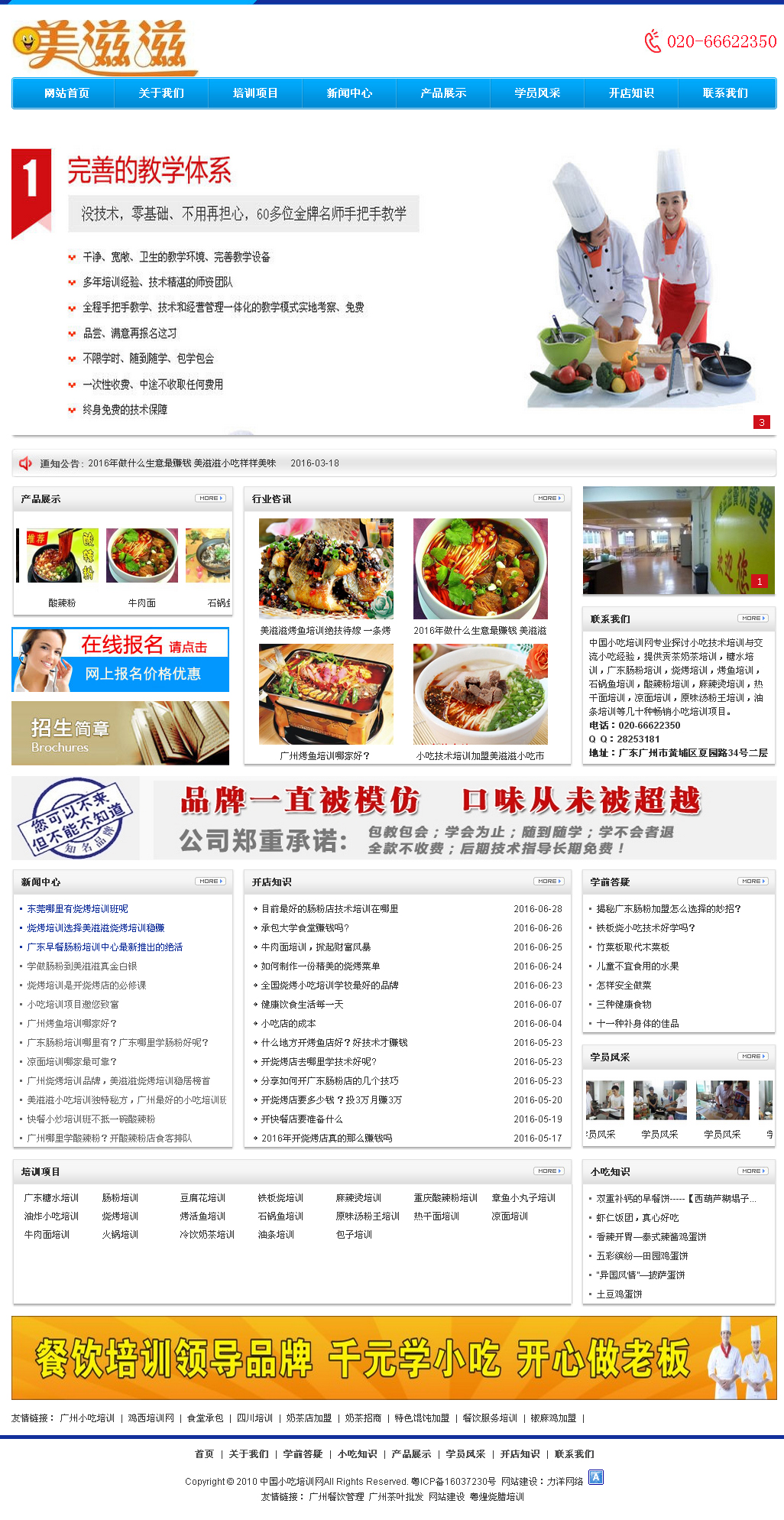Tap MORE in the 产品展示 panel

pyautogui.click(x=210, y=499)
